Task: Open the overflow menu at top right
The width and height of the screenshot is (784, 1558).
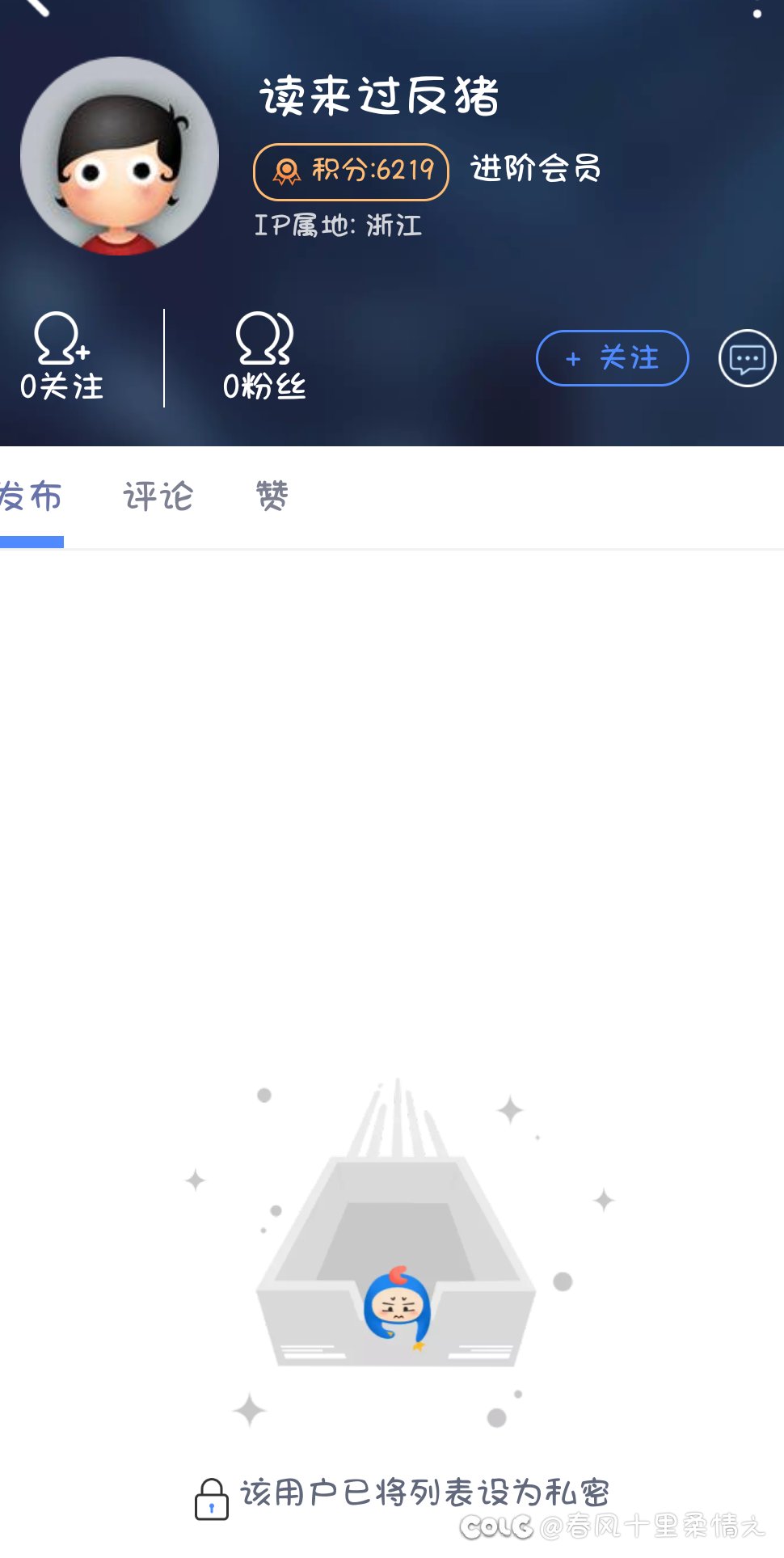Action: click(x=757, y=11)
